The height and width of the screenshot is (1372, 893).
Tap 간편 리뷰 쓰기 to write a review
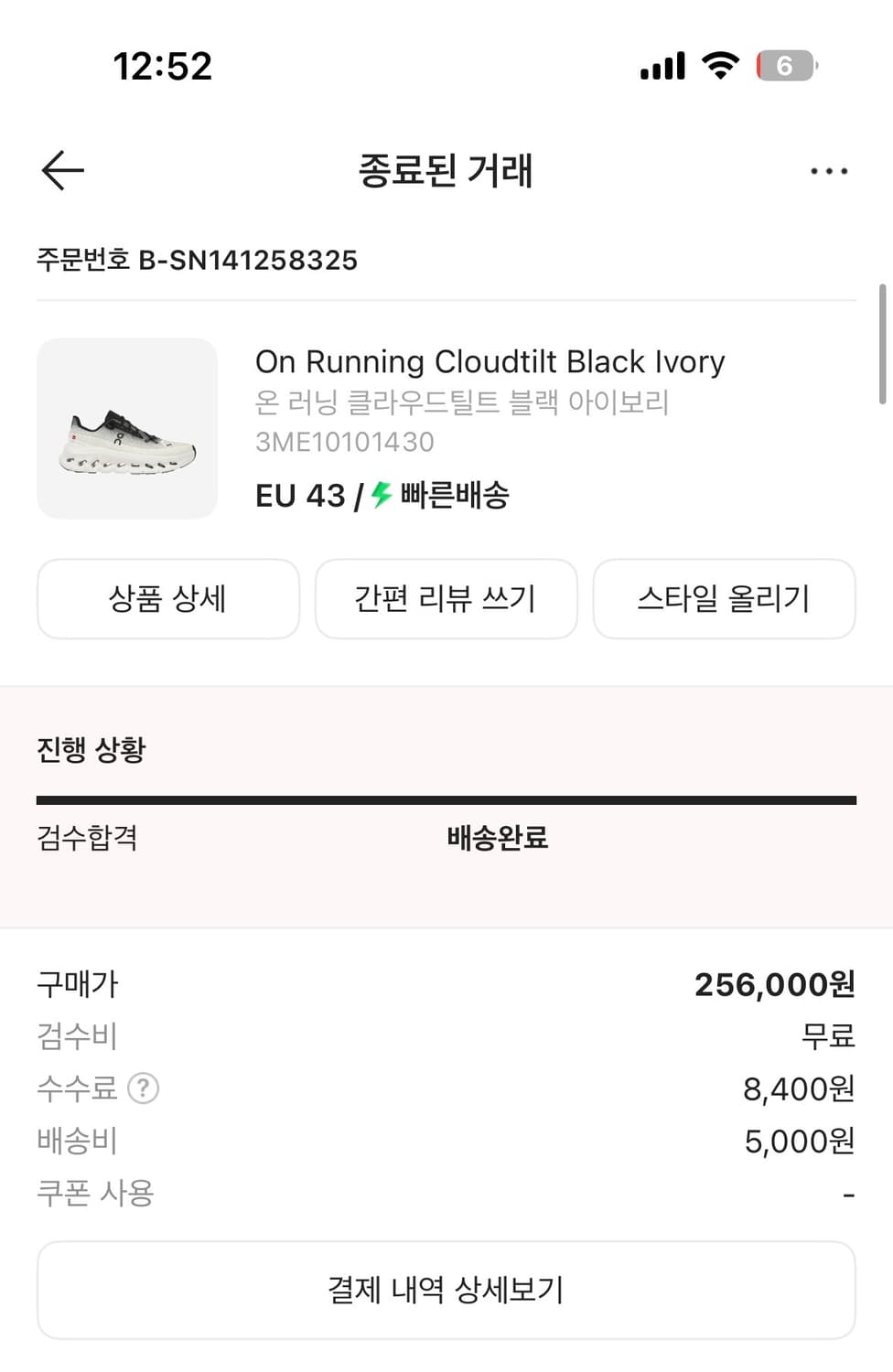[446, 598]
